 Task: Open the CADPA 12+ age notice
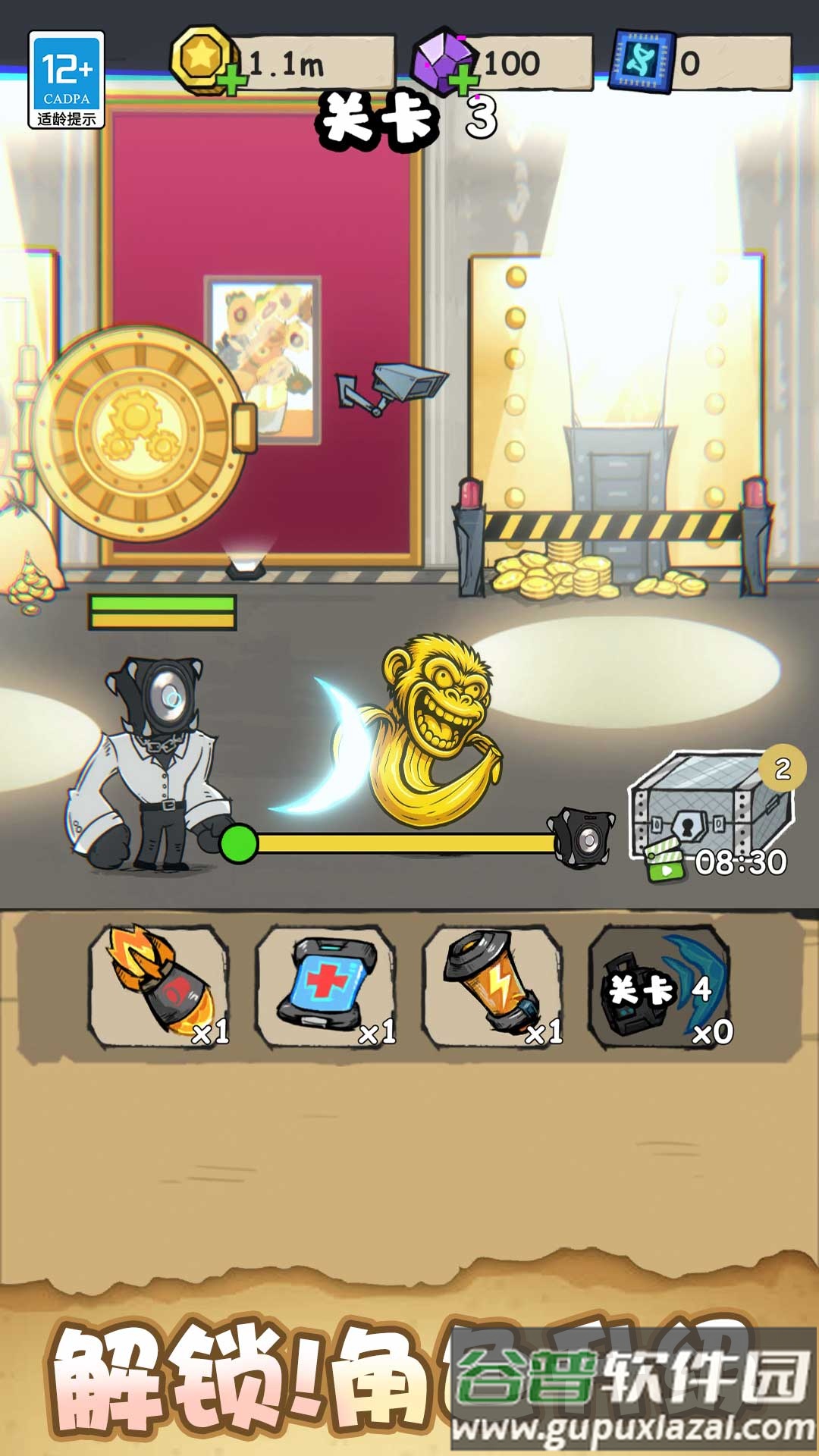tap(67, 80)
